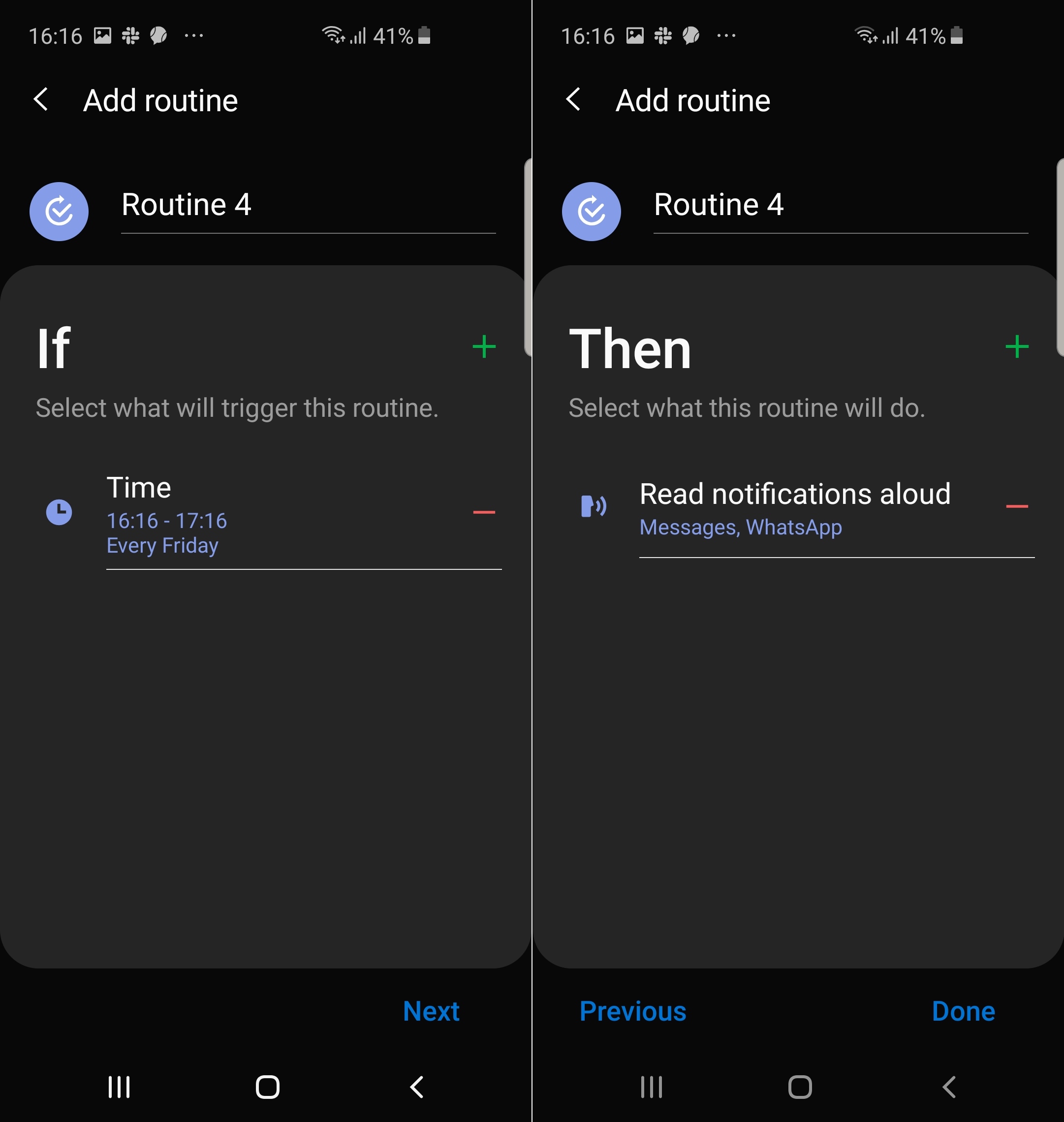This screenshot has height=1122, width=1064.
Task: Open the Read notifications aloud action settings
Action: coord(794,508)
